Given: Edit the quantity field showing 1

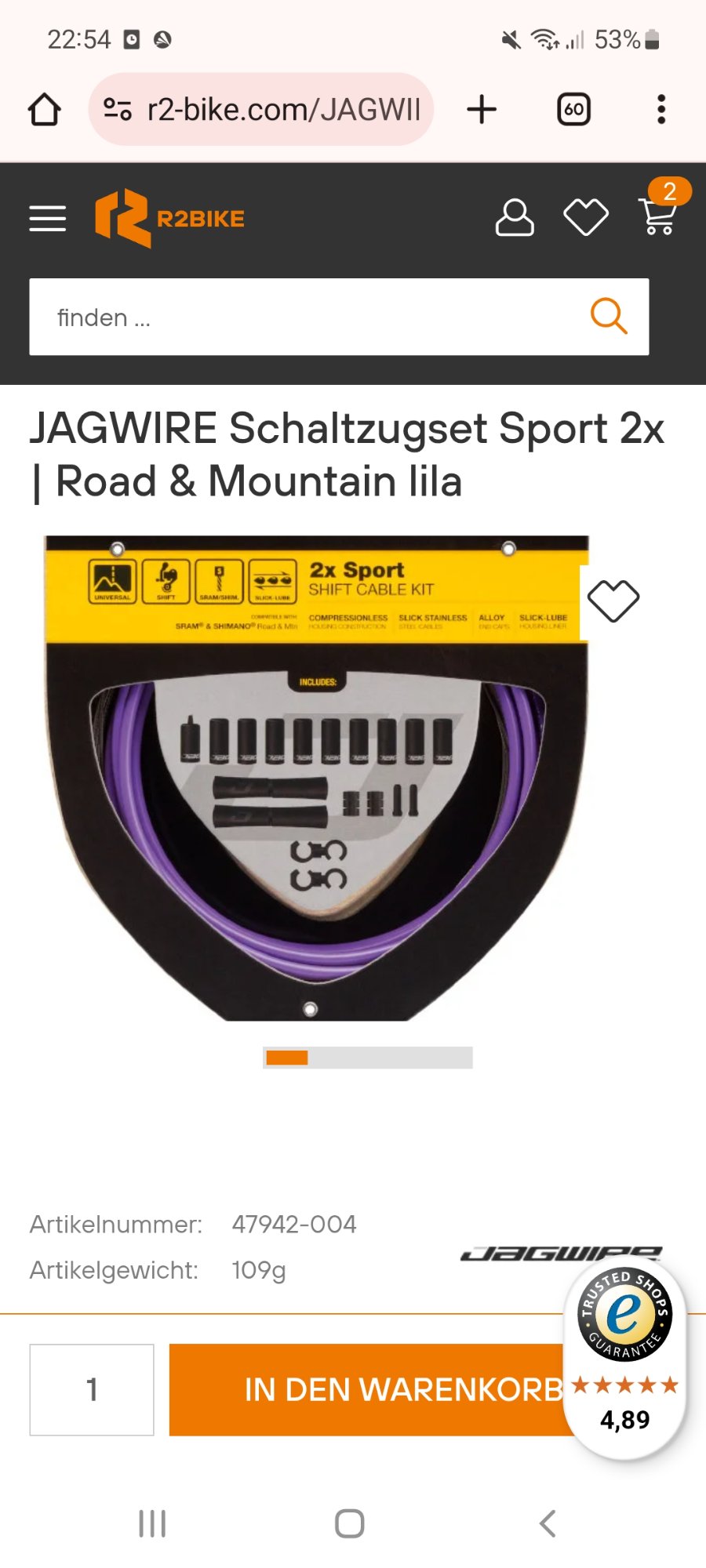Looking at the screenshot, I should click(92, 1390).
